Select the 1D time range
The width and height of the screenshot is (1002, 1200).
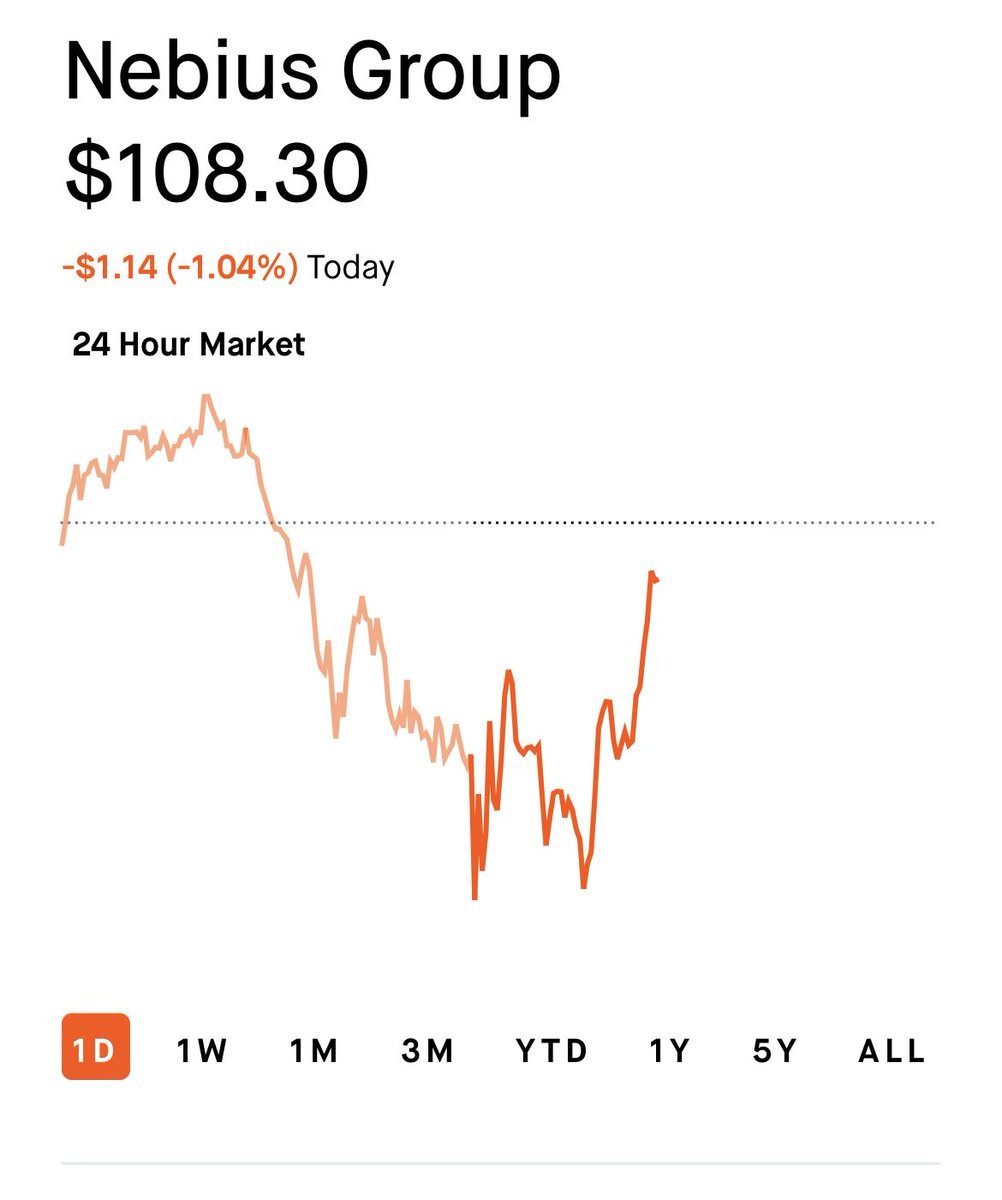(x=95, y=1051)
